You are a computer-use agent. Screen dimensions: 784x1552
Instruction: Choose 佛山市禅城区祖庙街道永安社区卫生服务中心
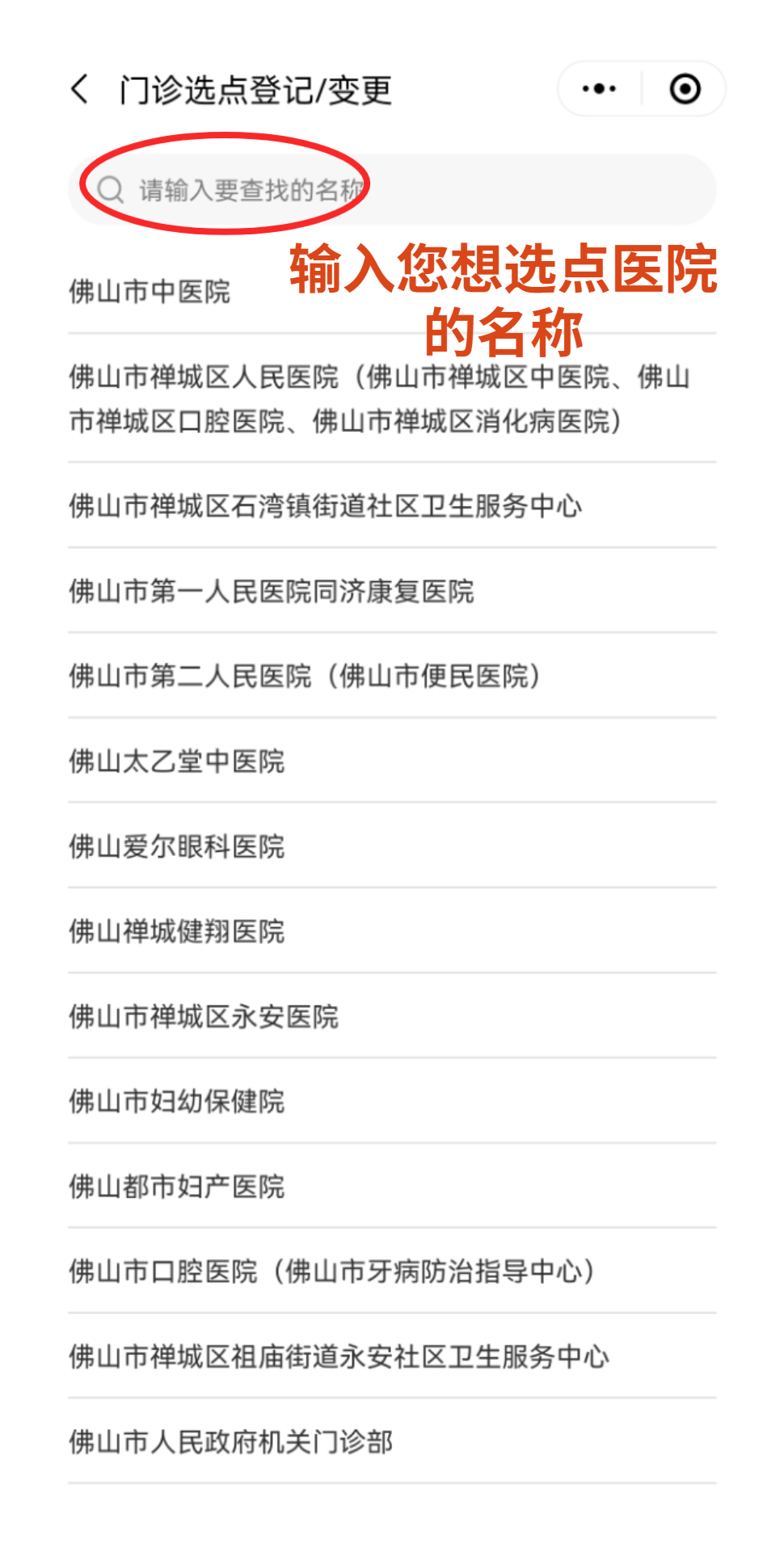point(339,1356)
